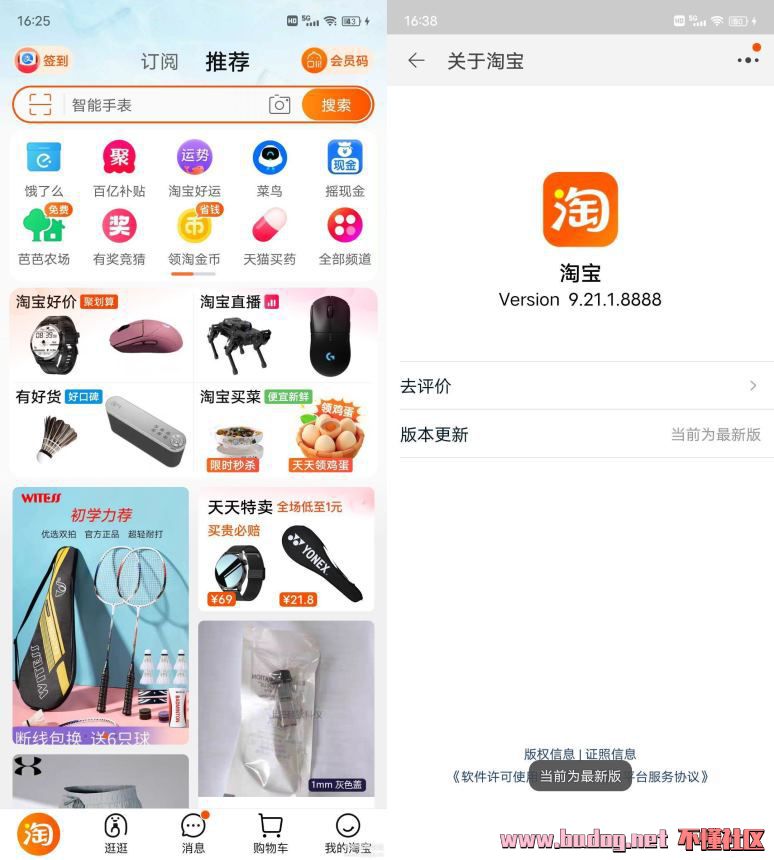774x860 pixels.
Task: Open 百亿补贴 channel
Action: pos(119,169)
